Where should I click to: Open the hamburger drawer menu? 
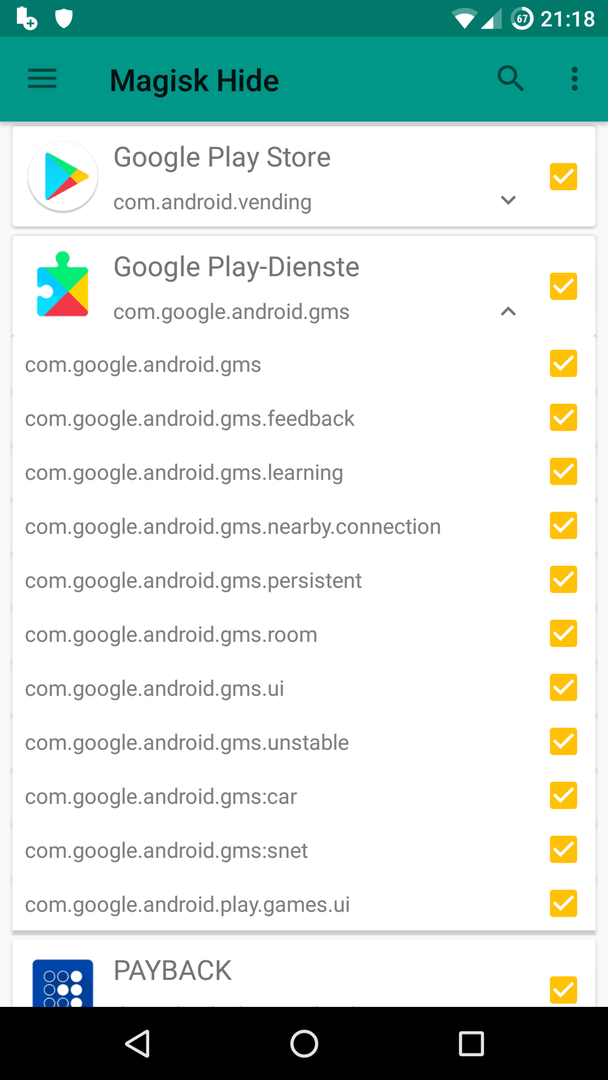[x=42, y=80]
